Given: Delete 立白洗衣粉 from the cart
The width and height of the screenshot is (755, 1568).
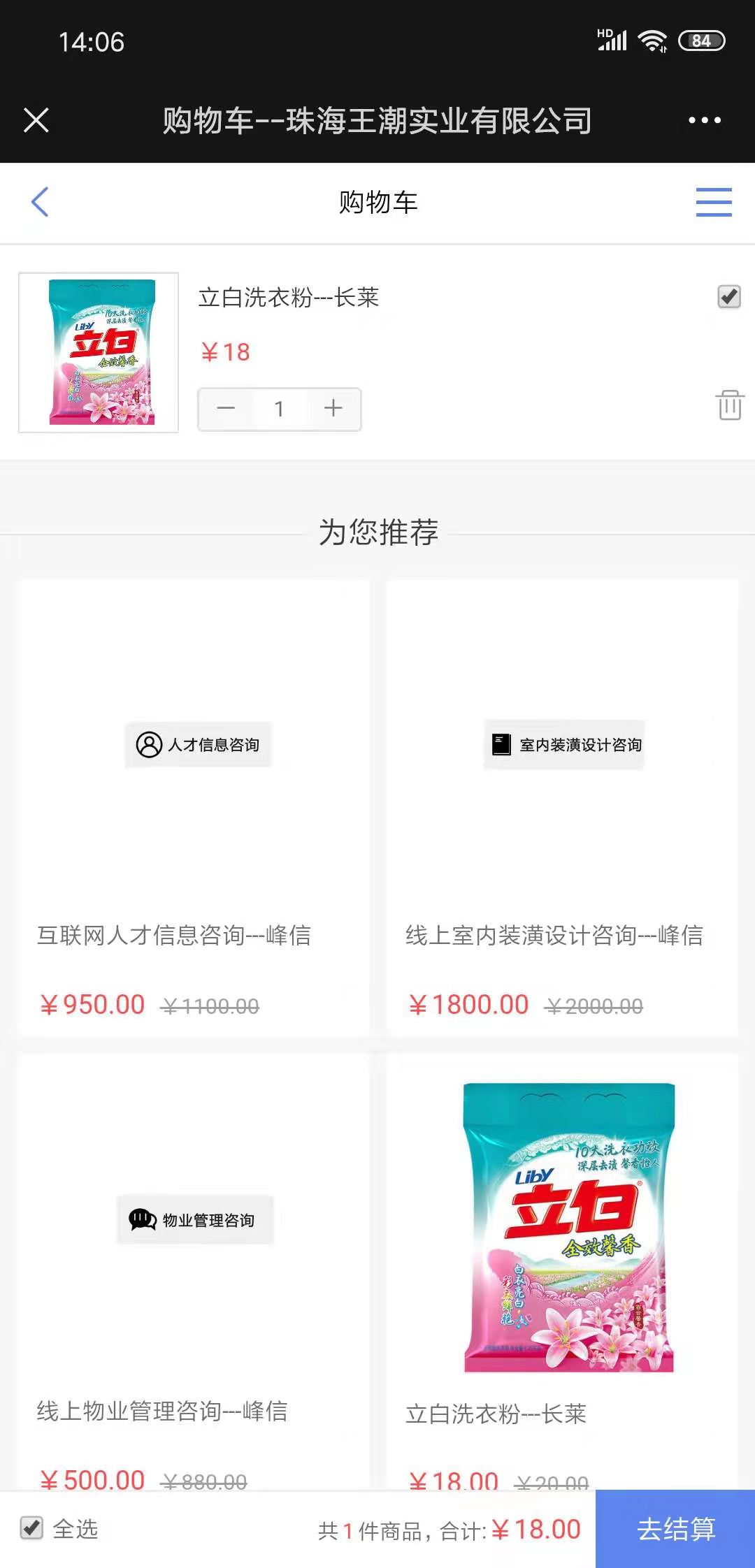Looking at the screenshot, I should tap(729, 405).
